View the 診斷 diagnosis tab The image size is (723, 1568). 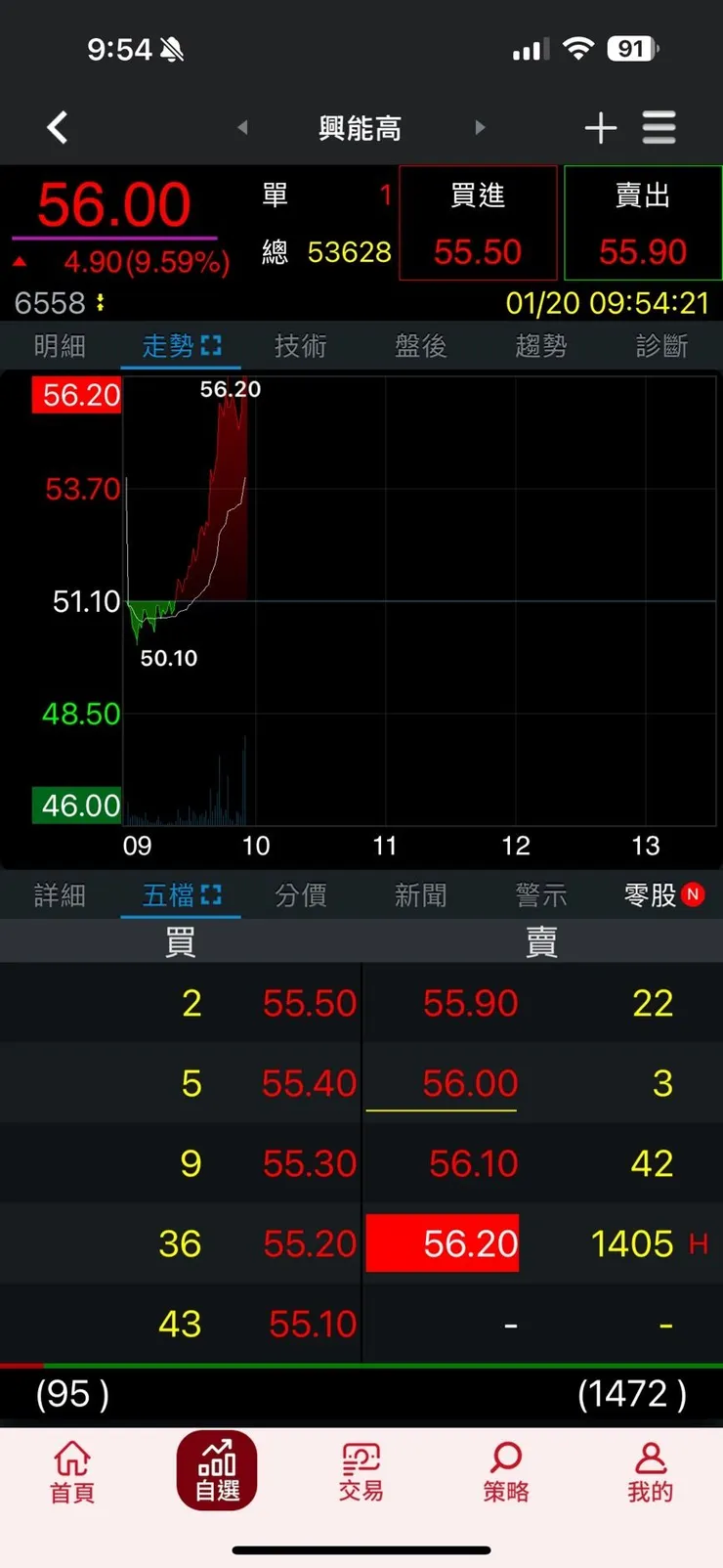(661, 346)
